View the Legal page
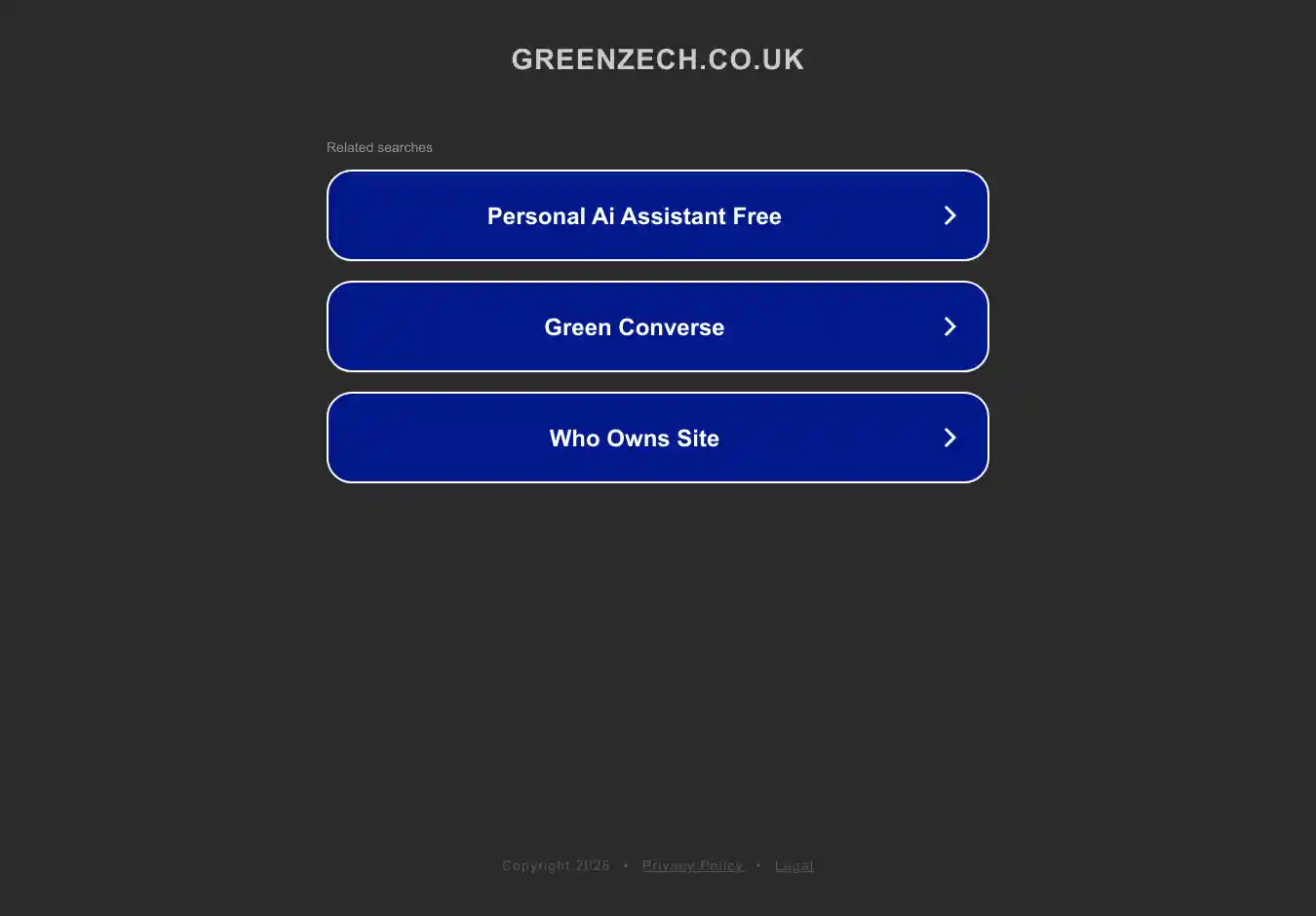The width and height of the screenshot is (1316, 916). pos(793,865)
